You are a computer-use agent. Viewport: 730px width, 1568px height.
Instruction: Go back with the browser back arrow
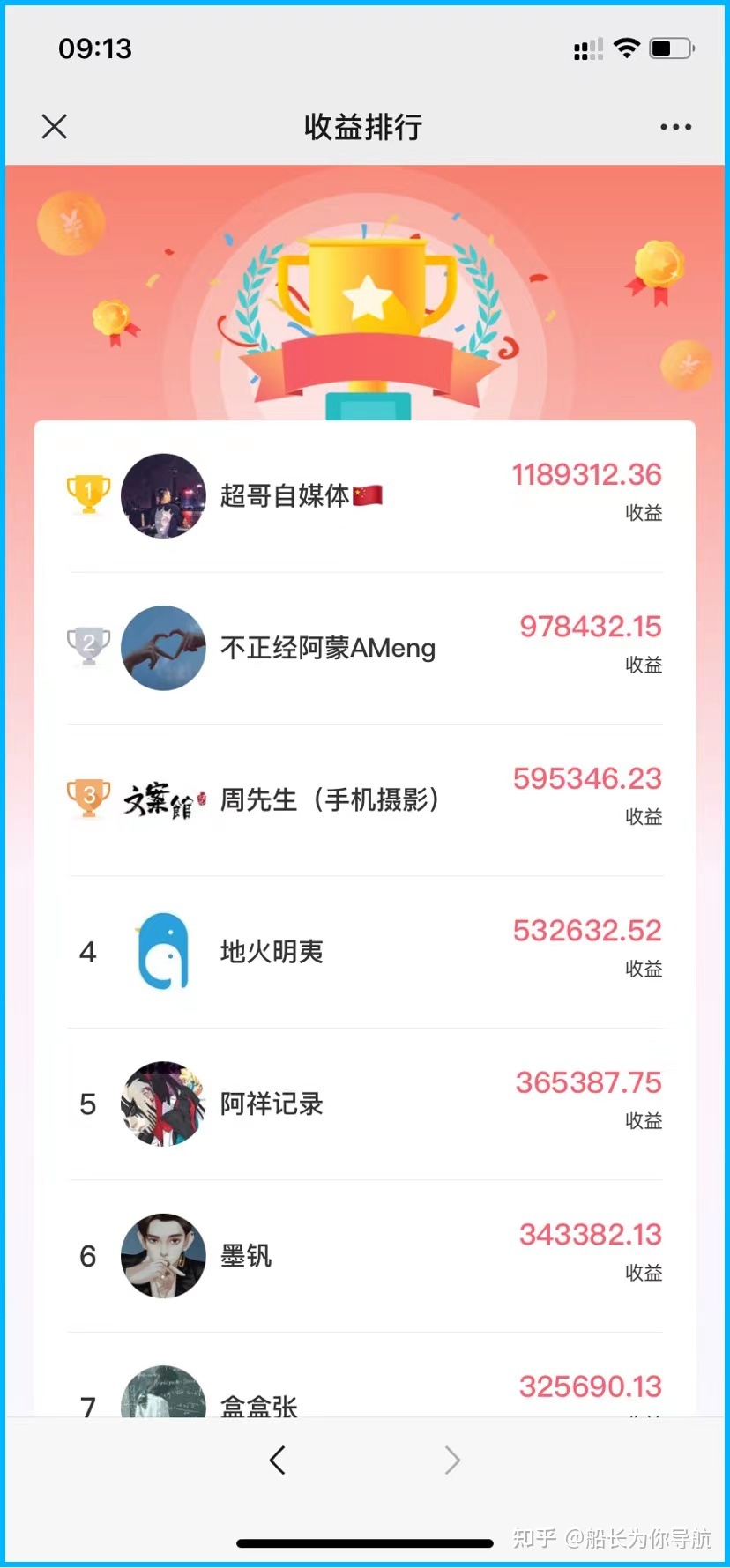click(x=278, y=1460)
